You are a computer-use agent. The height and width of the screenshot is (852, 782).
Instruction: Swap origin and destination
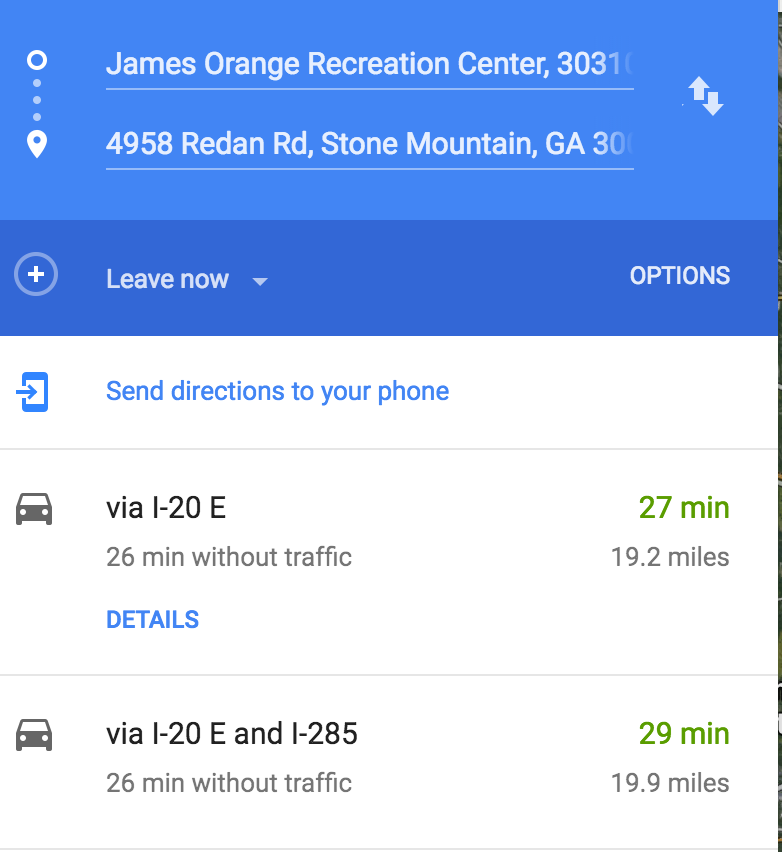click(705, 96)
